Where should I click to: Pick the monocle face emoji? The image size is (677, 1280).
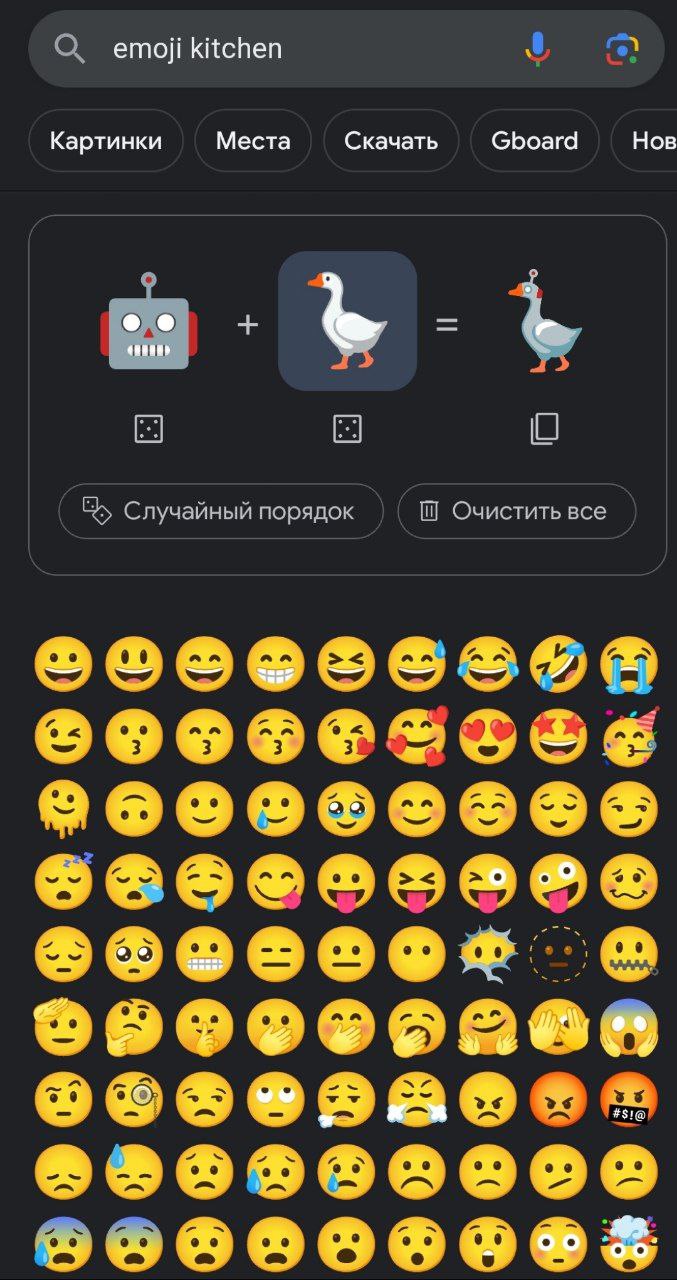(x=134, y=1098)
